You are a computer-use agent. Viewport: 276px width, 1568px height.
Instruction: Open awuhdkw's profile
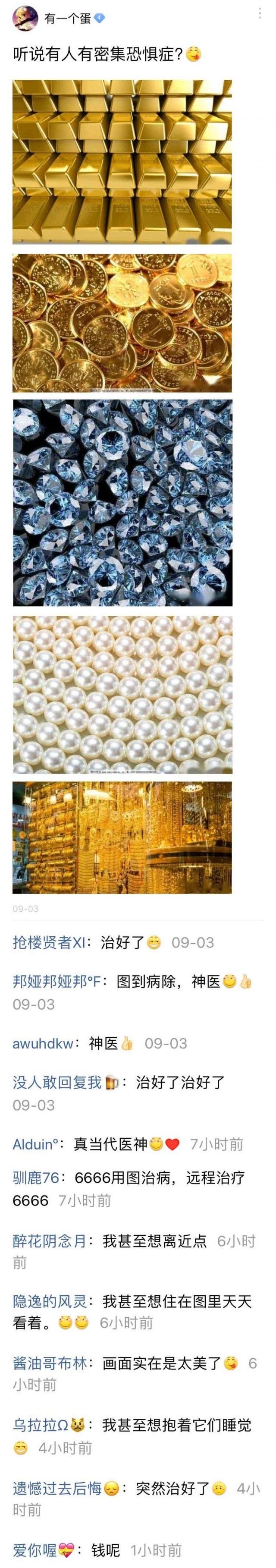click(43, 1043)
